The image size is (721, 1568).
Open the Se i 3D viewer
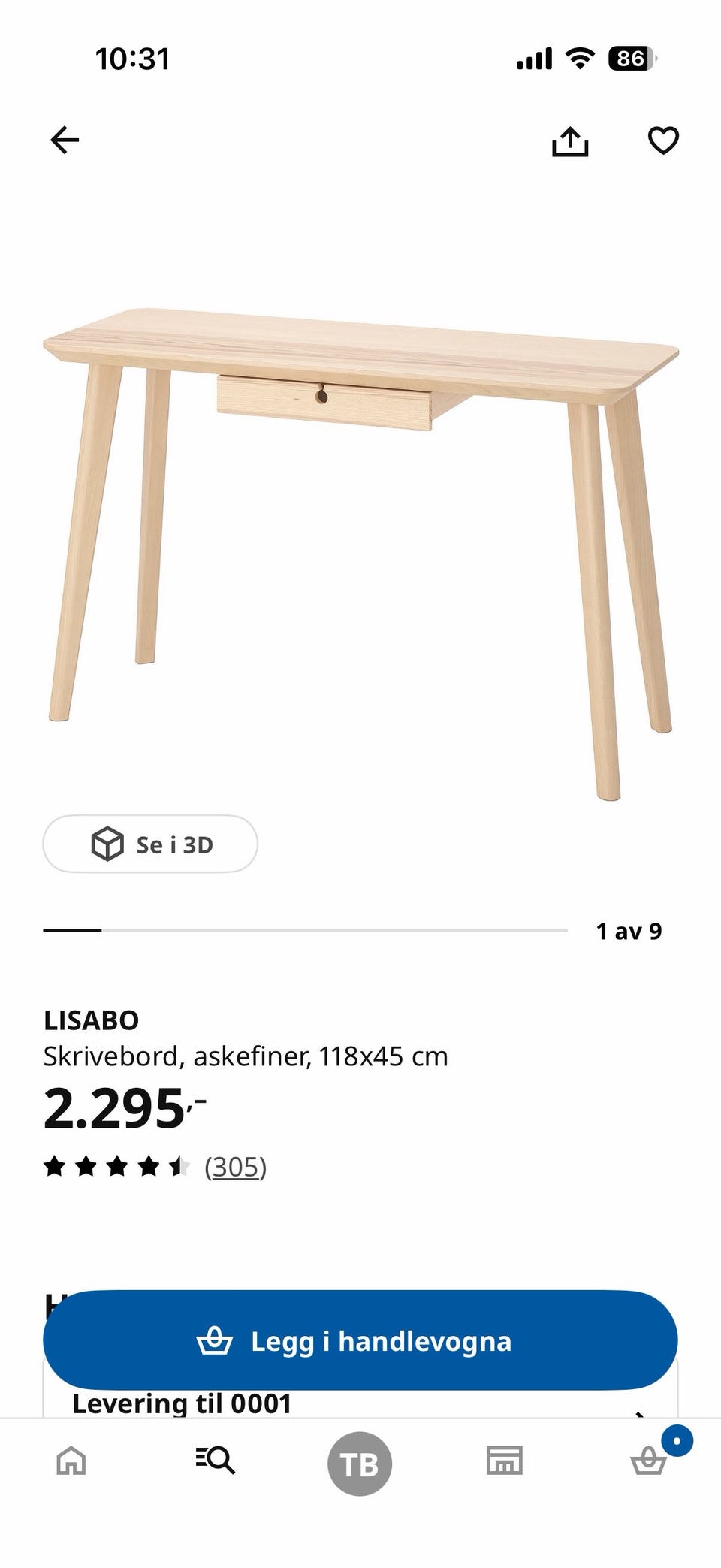tap(150, 844)
